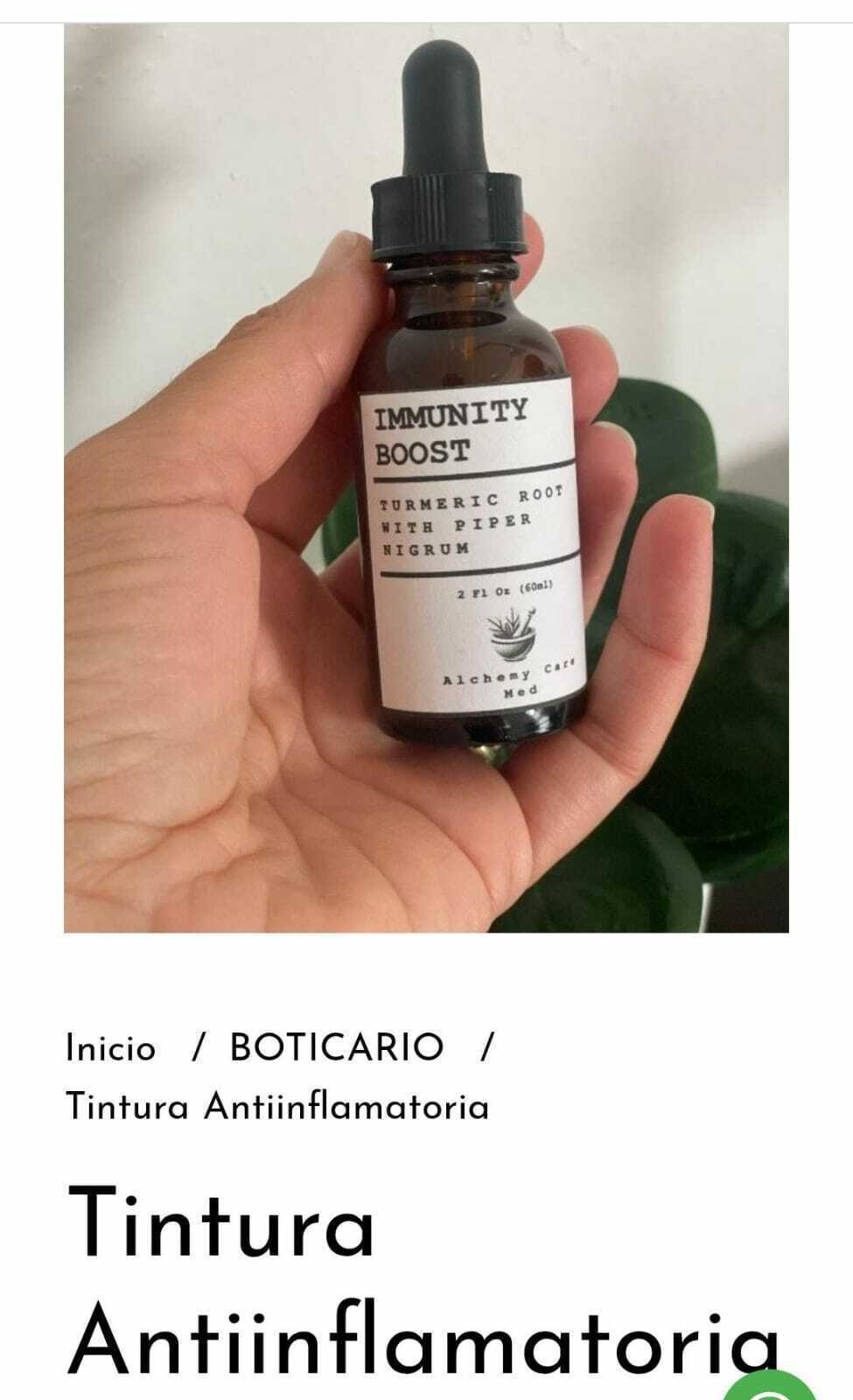This screenshot has width=853, height=1400.
Task: Open the Immunity Boost product photo
Action: coord(426,478)
